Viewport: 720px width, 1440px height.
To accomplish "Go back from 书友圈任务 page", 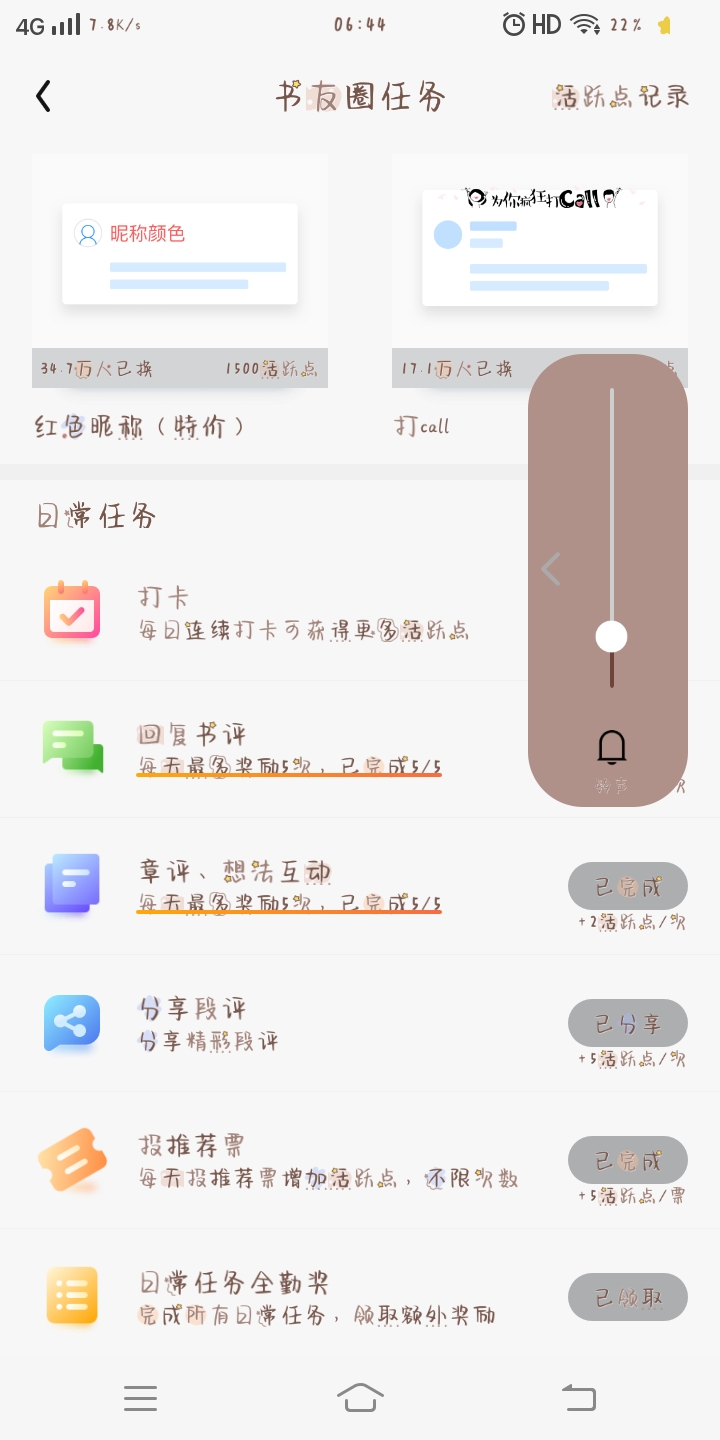I will tap(43, 97).
